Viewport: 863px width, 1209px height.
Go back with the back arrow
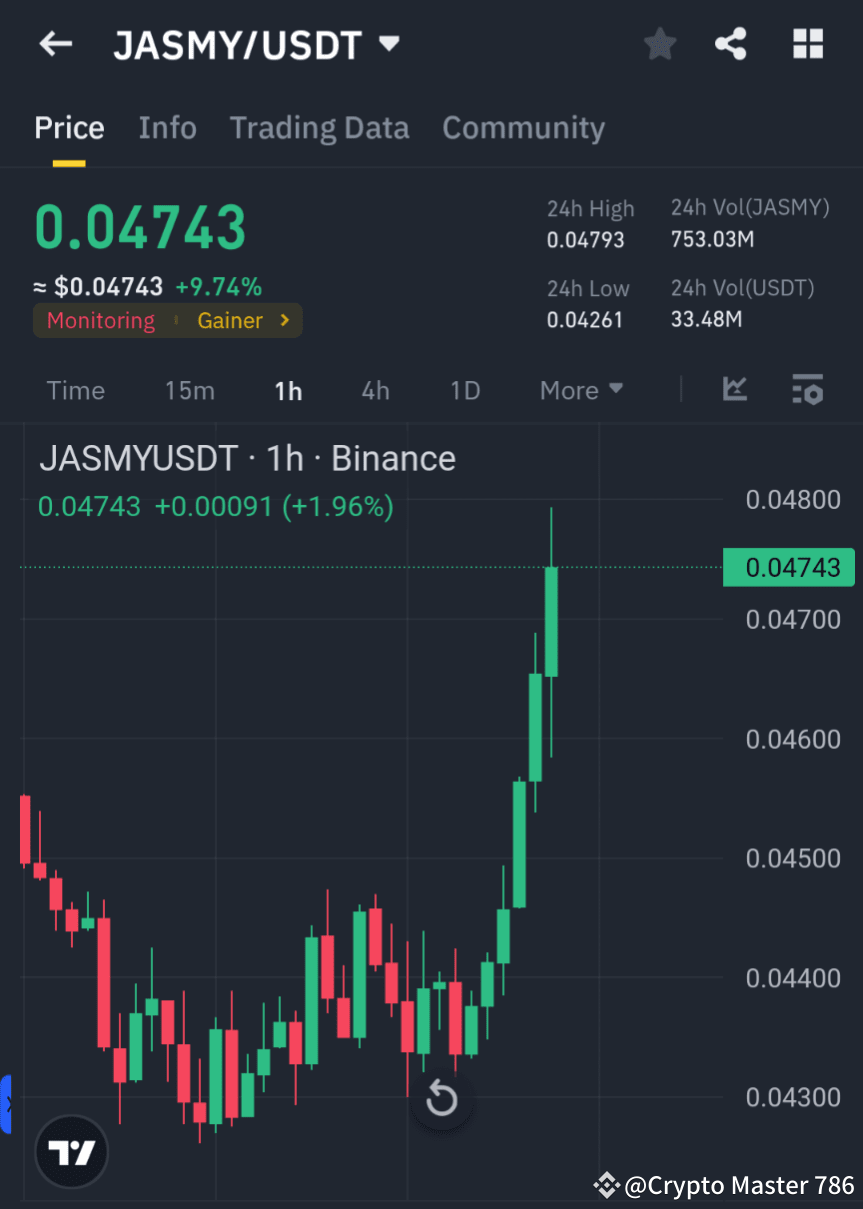pyautogui.click(x=55, y=43)
